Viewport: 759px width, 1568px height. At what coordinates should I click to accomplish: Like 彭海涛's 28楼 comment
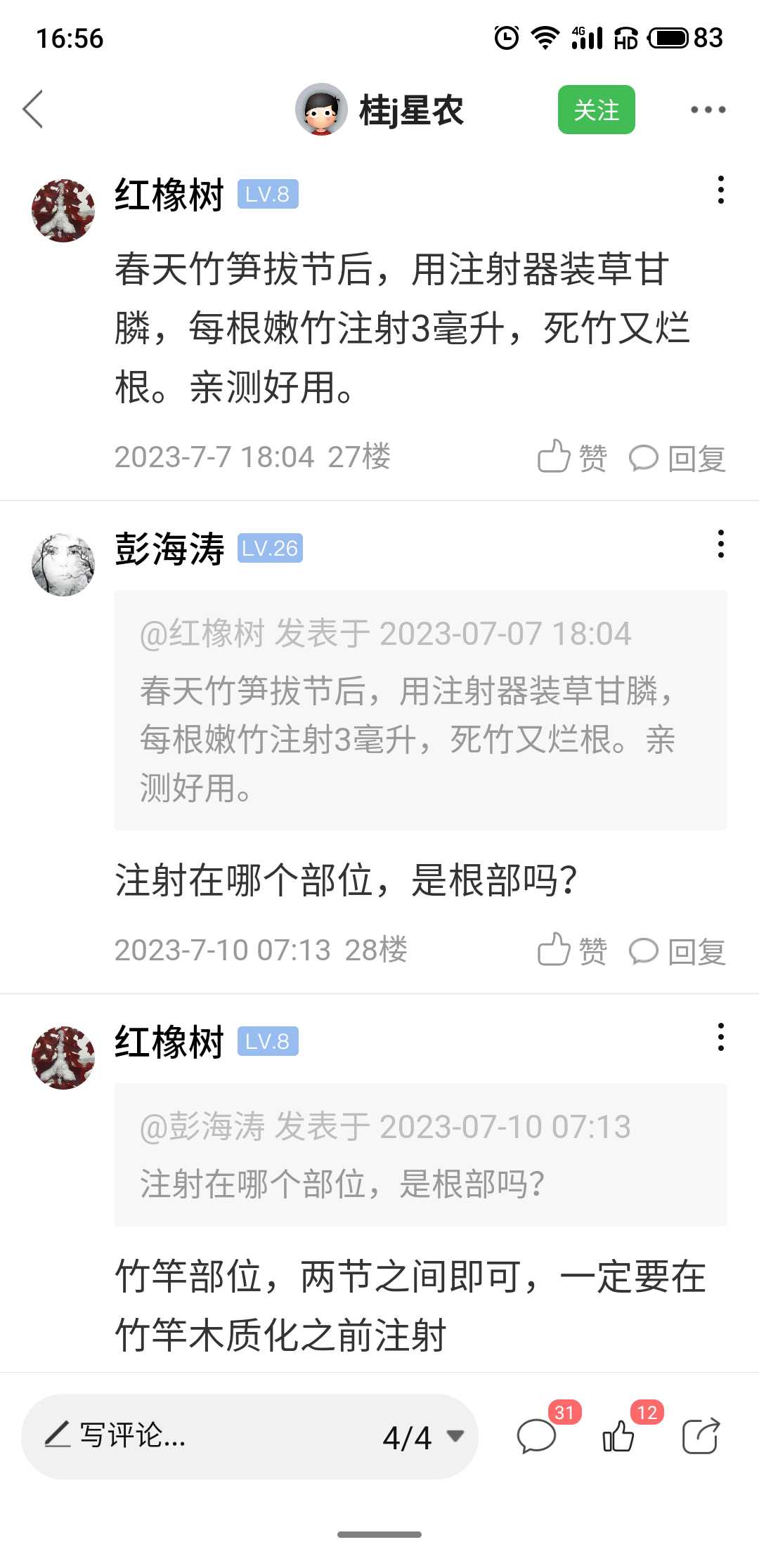572,951
